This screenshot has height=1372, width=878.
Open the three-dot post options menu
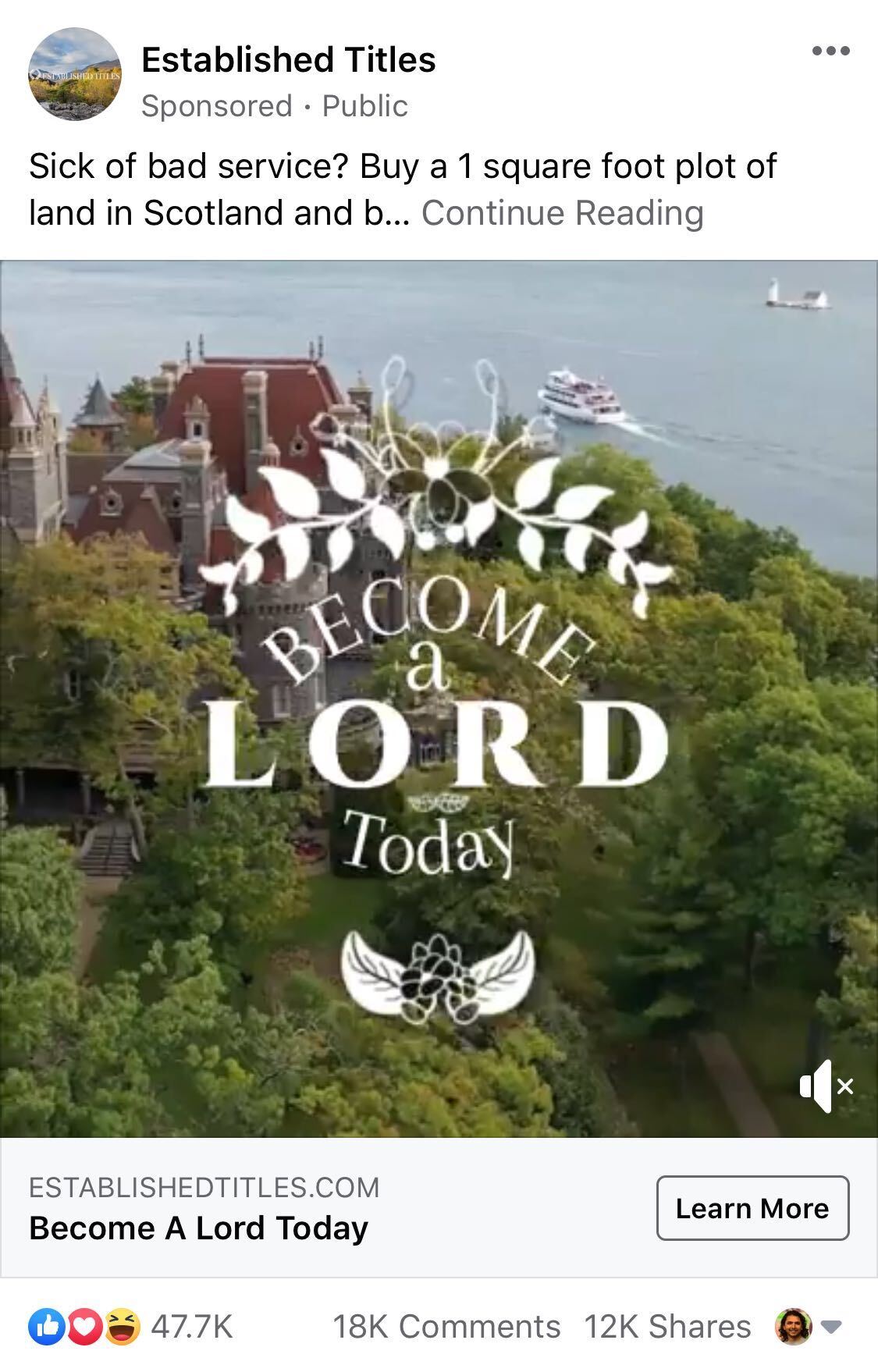830,52
